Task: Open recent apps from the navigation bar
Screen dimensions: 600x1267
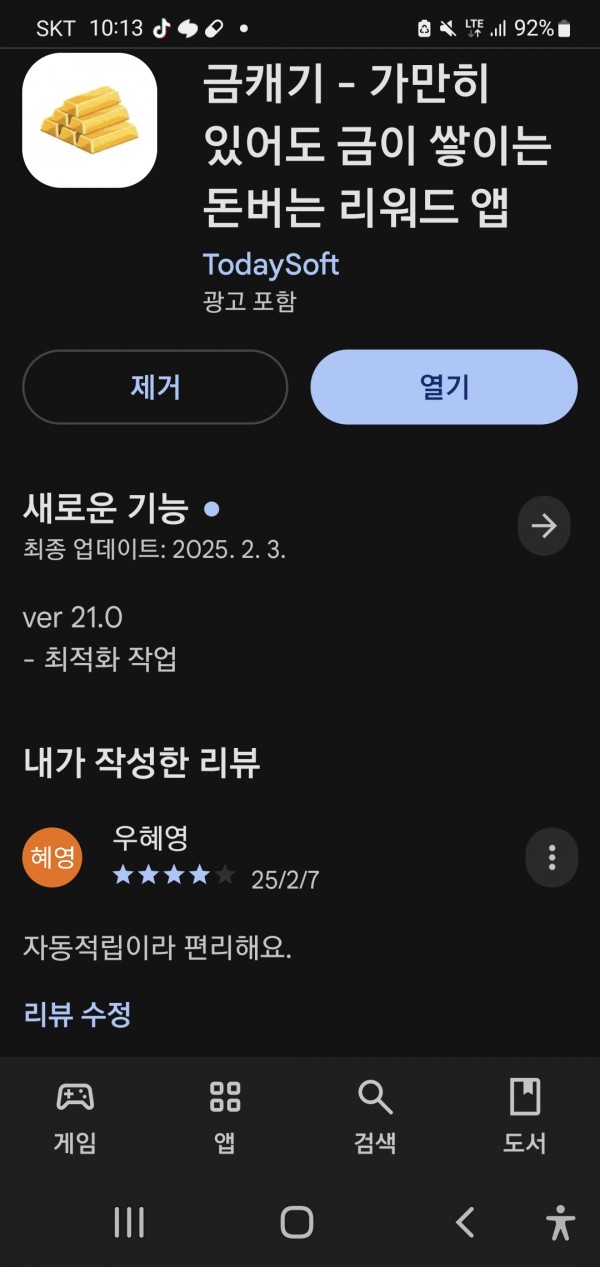Action: (129, 1221)
